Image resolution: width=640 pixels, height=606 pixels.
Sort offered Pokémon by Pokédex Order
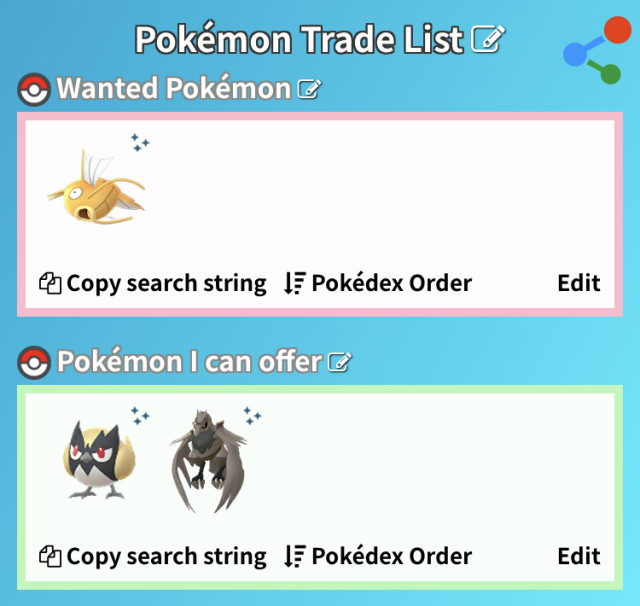pyautogui.click(x=377, y=556)
